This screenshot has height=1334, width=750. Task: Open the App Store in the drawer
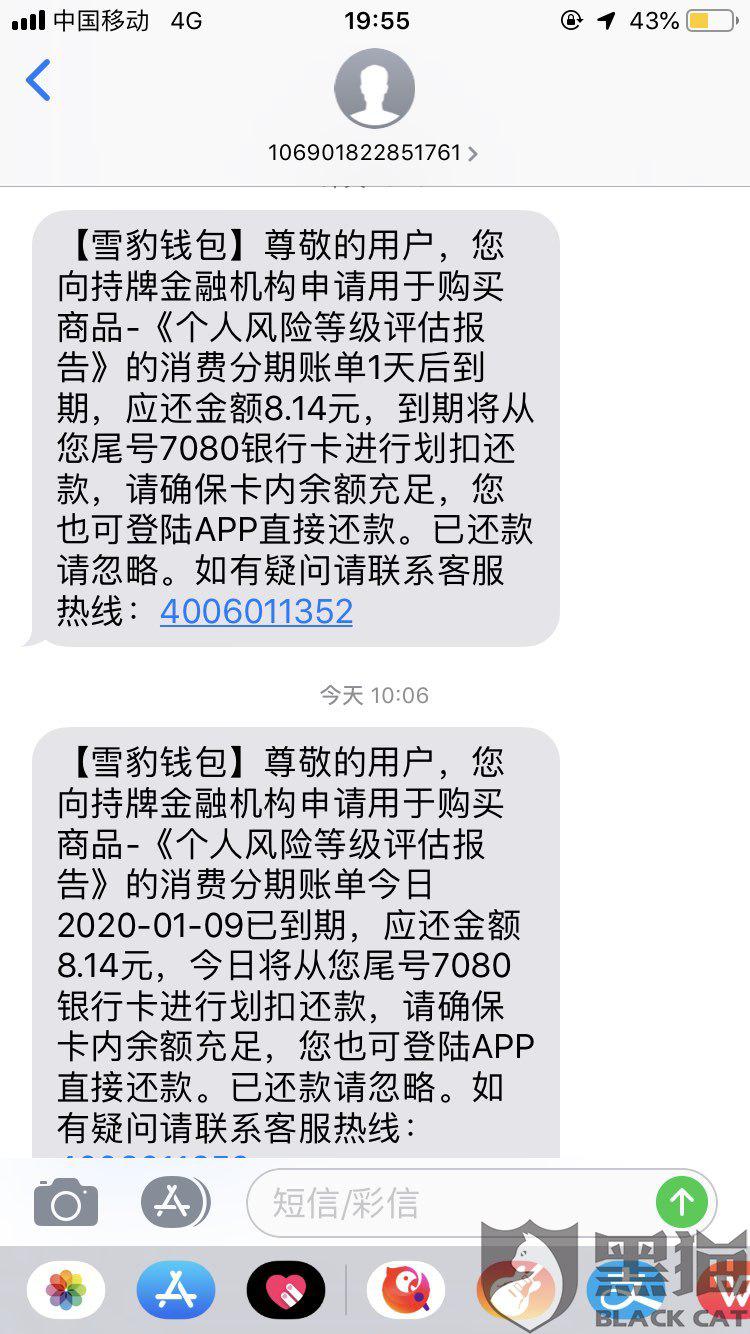(176, 1289)
